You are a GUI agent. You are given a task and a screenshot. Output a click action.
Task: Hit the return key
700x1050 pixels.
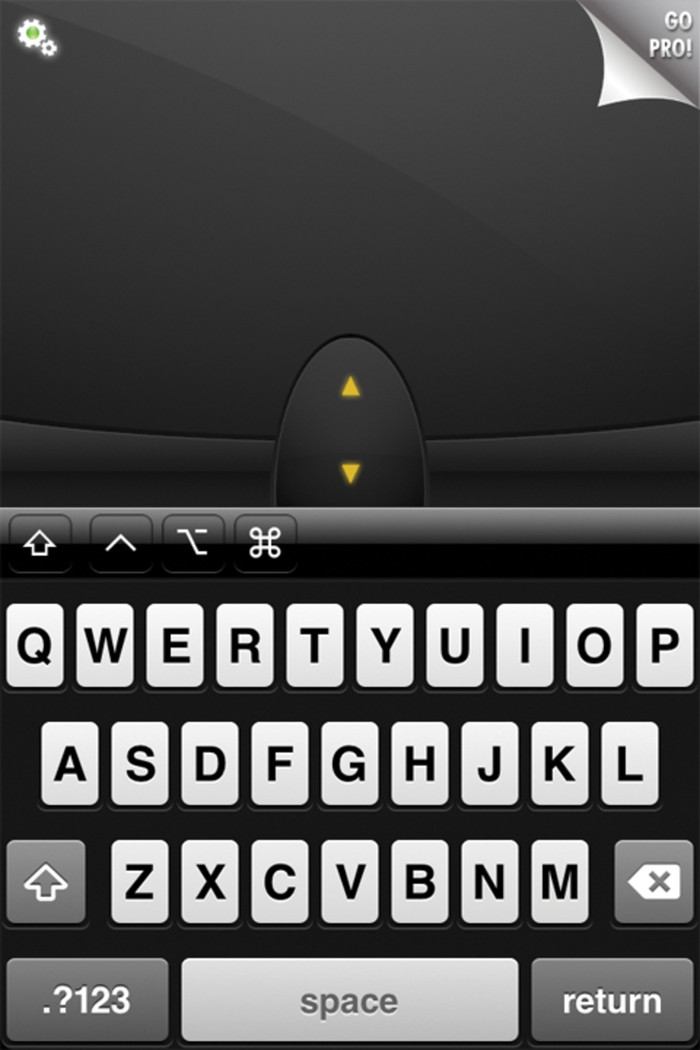pos(611,1000)
